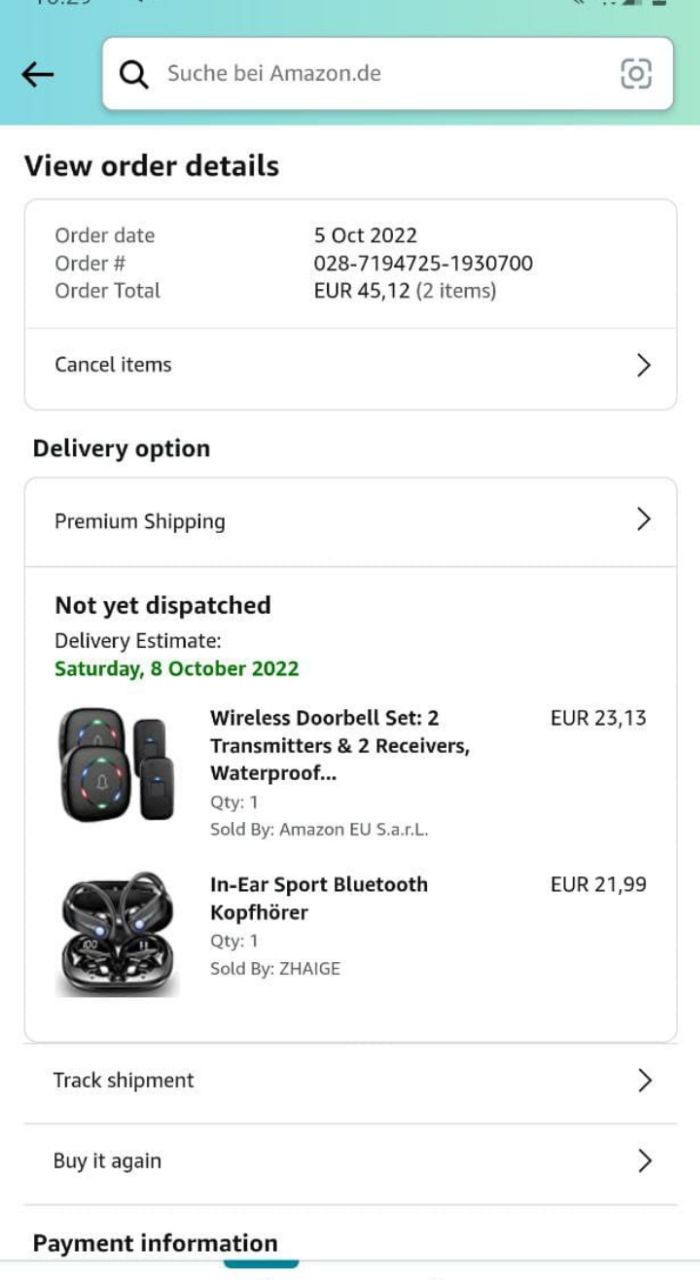Go back using the arrow icon
The height and width of the screenshot is (1280, 700).
tap(38, 74)
